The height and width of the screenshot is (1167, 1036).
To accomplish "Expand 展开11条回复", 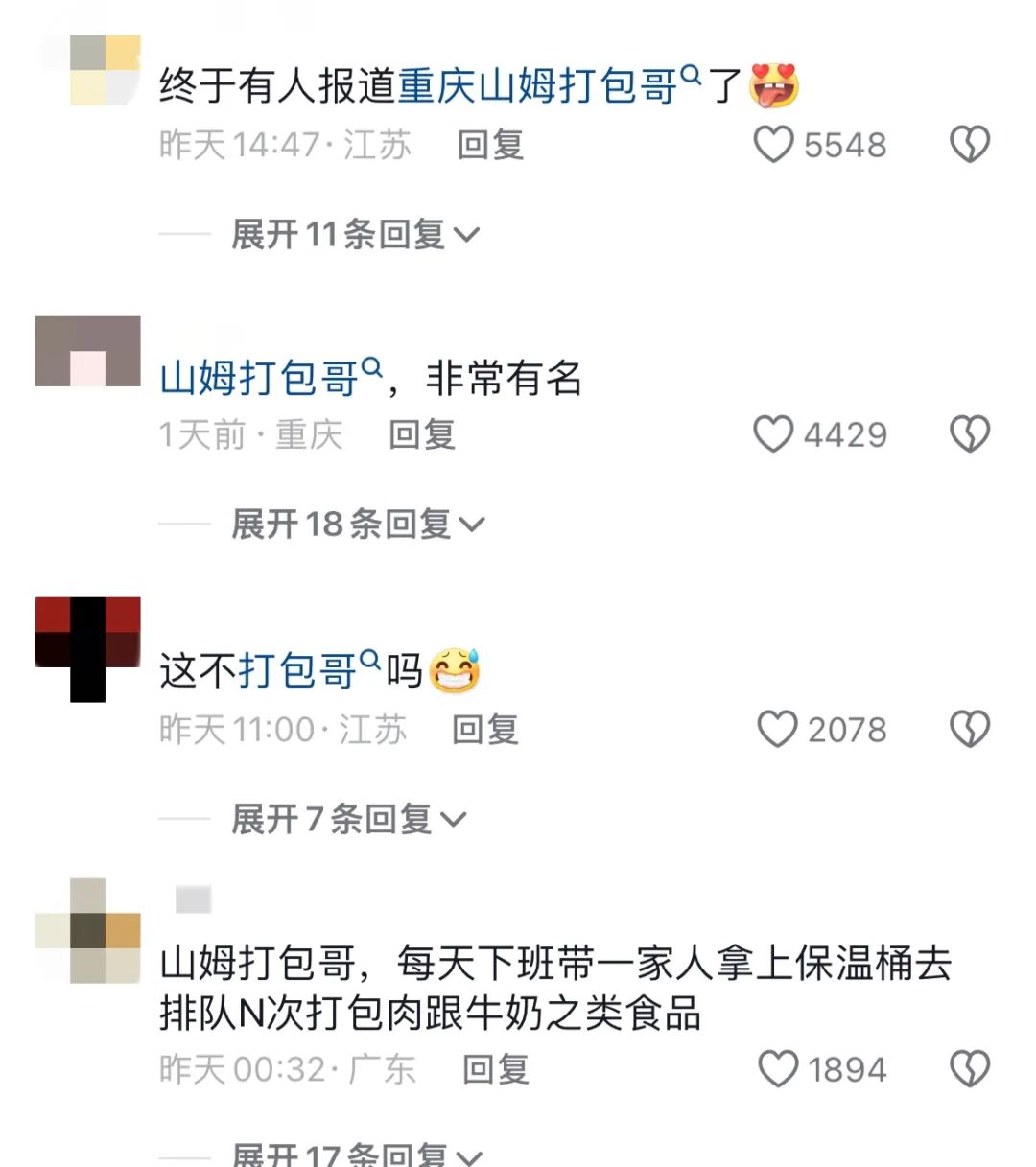I will [355, 234].
